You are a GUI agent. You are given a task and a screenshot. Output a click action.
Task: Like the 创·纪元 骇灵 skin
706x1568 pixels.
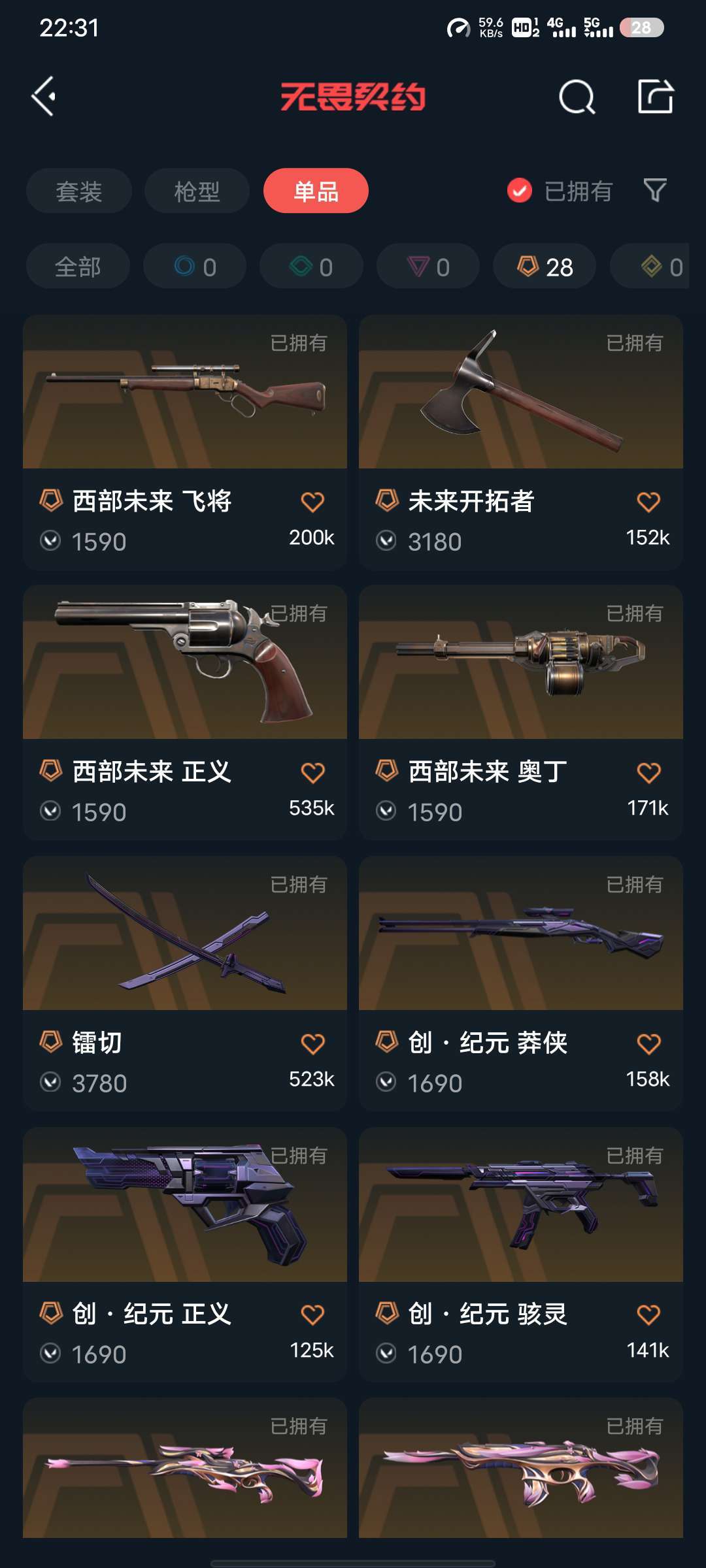click(648, 1315)
